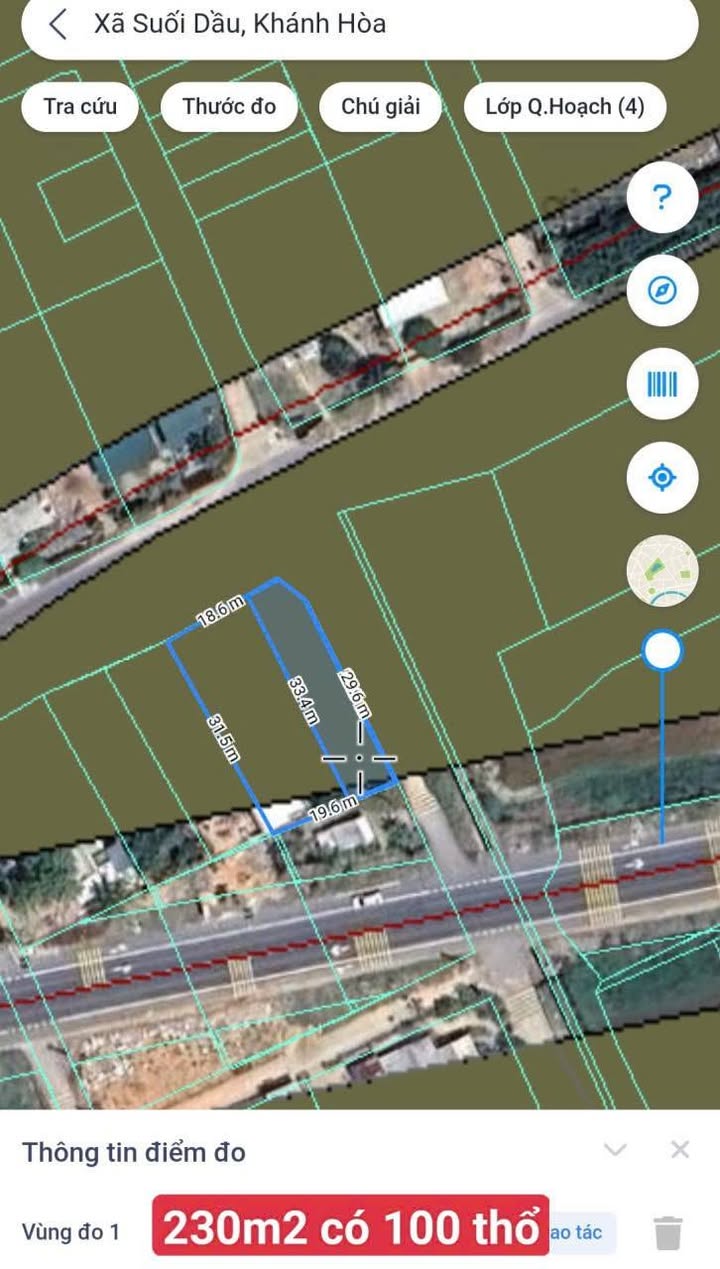The width and height of the screenshot is (720, 1269).
Task: Center map on my current location
Action: click(661, 477)
